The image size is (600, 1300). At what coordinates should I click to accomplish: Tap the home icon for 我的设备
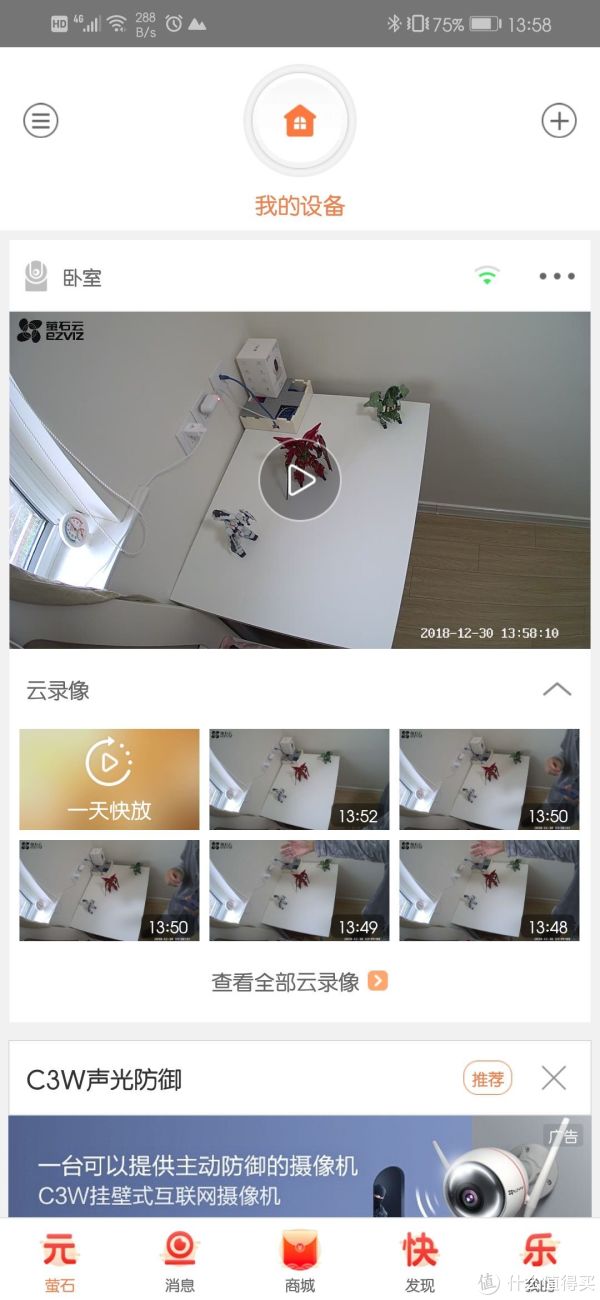coord(299,122)
